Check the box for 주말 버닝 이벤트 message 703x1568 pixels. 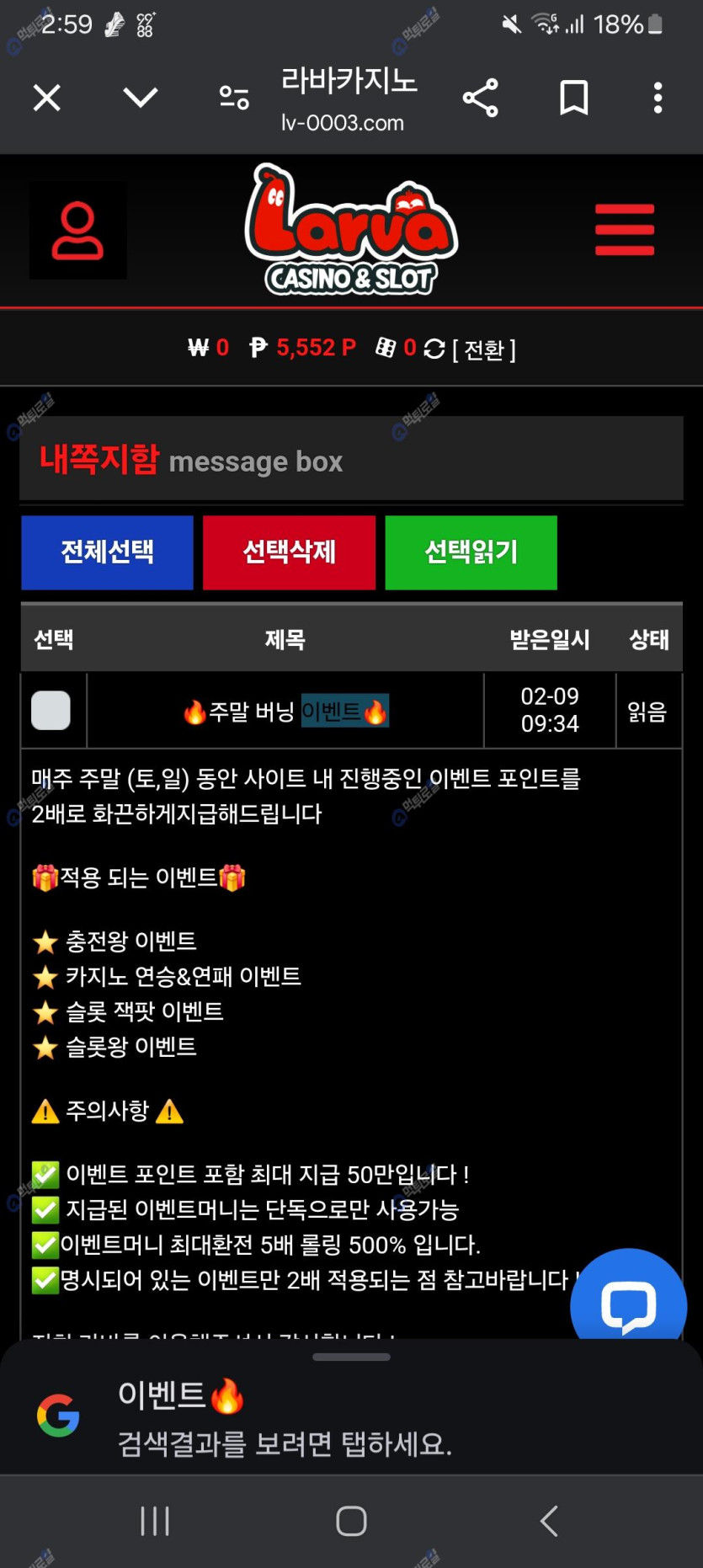click(51, 711)
